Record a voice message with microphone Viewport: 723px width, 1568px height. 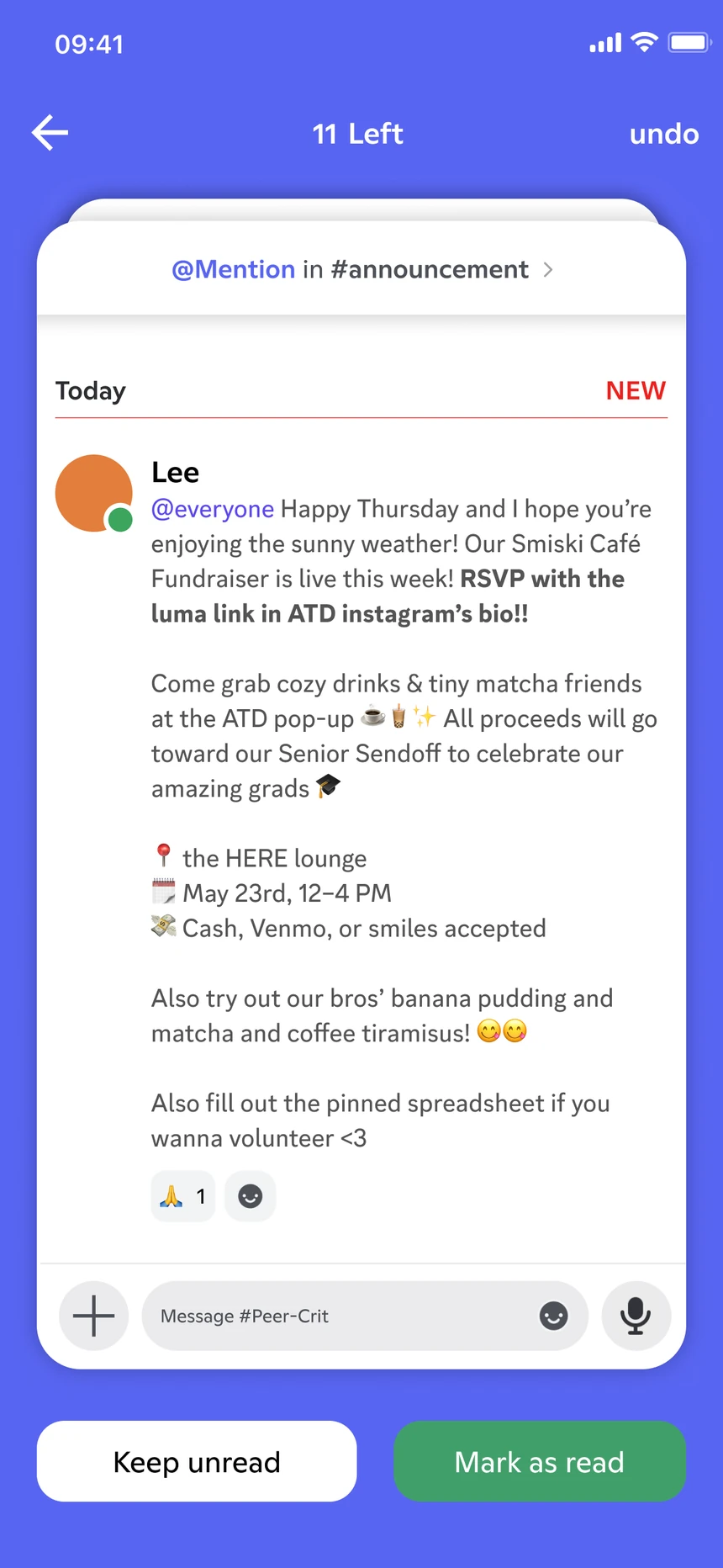pos(636,1316)
